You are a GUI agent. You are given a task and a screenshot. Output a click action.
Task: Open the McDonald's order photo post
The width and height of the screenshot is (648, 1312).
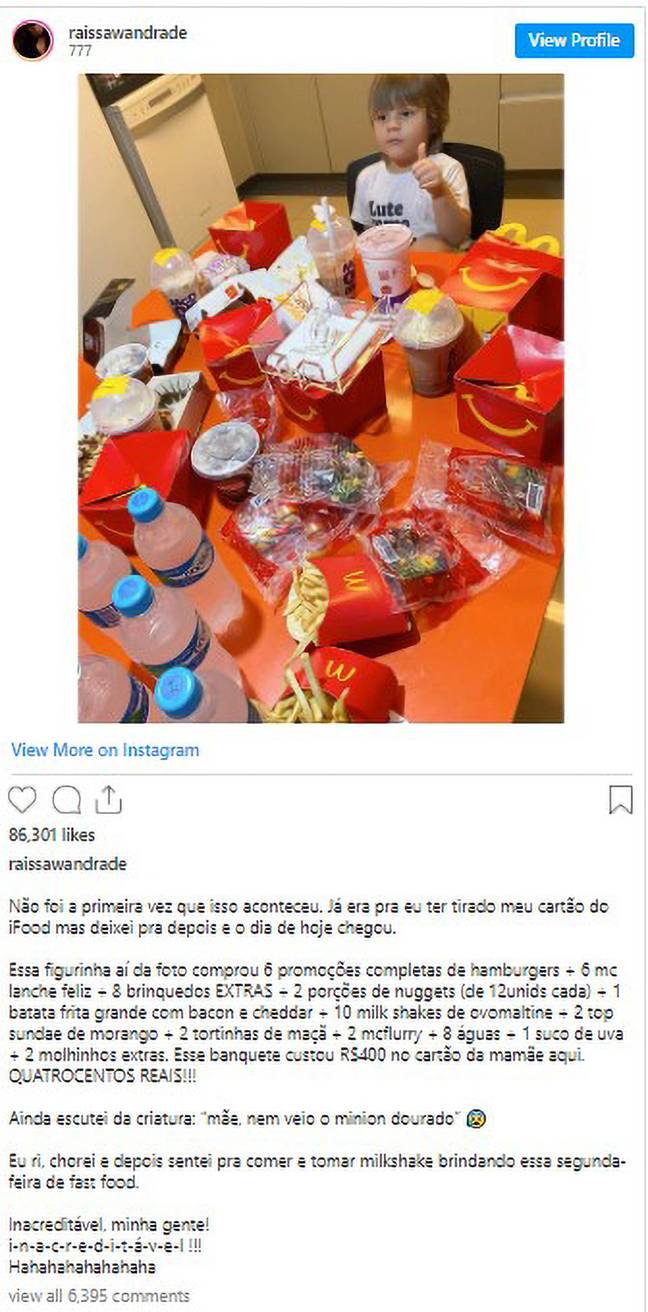pos(321,398)
